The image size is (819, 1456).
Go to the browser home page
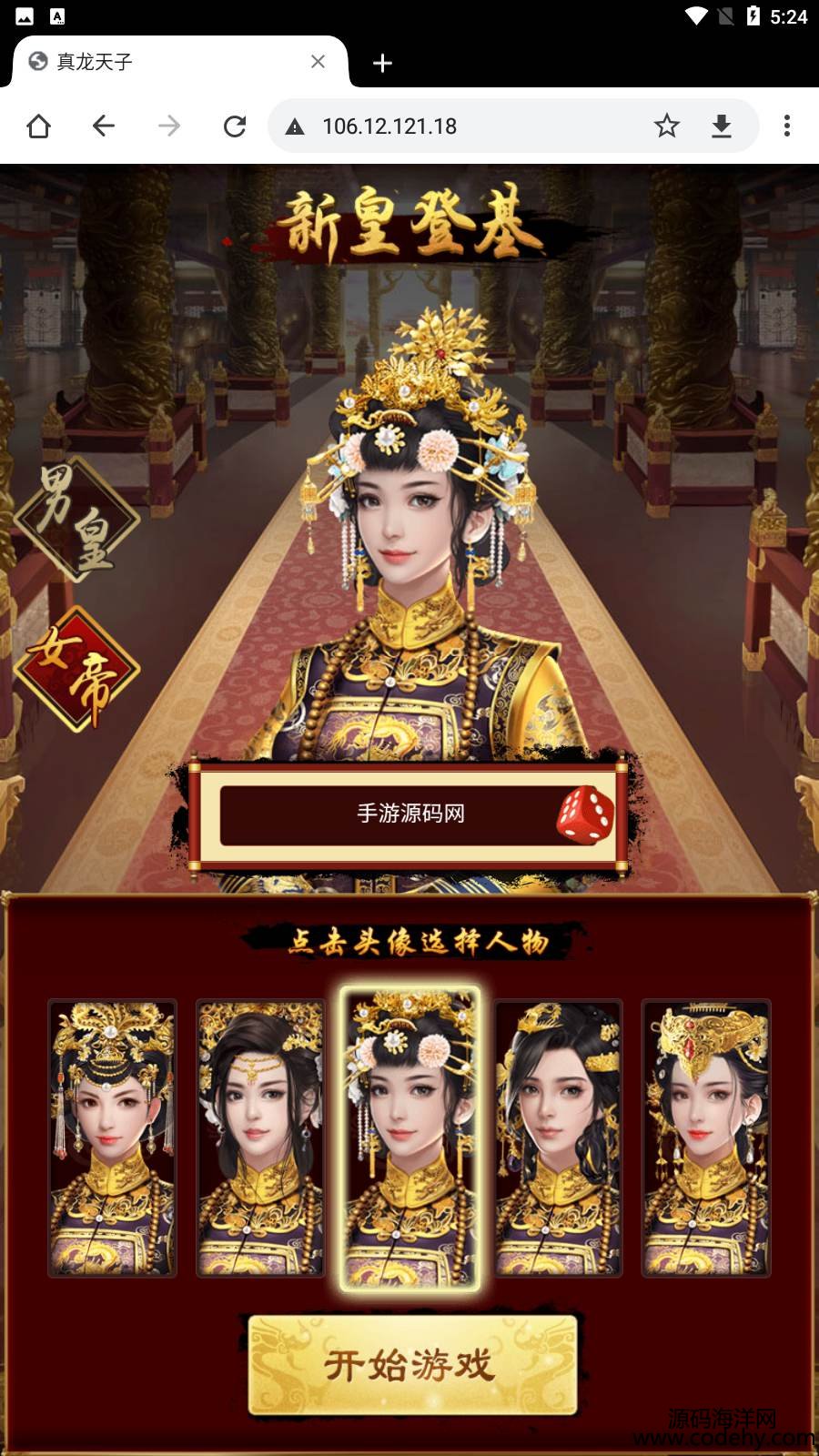pos(38,126)
